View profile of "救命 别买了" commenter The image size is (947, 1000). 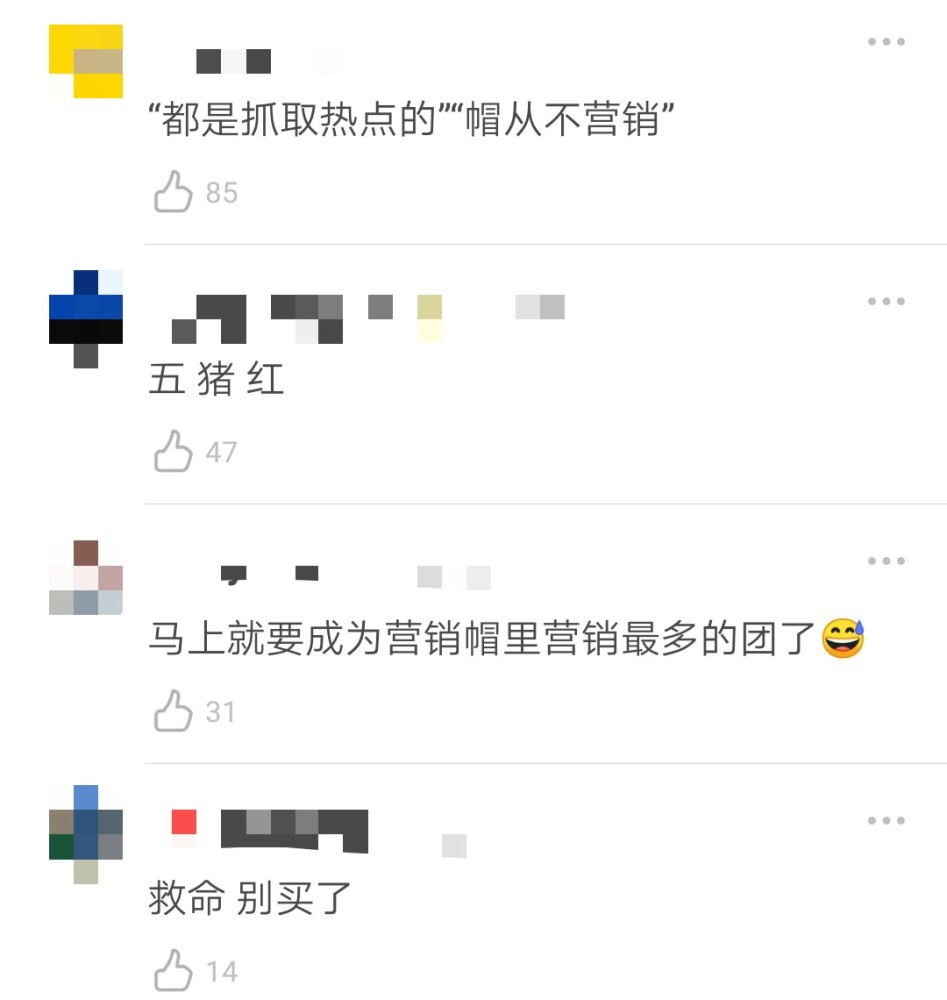click(85, 834)
